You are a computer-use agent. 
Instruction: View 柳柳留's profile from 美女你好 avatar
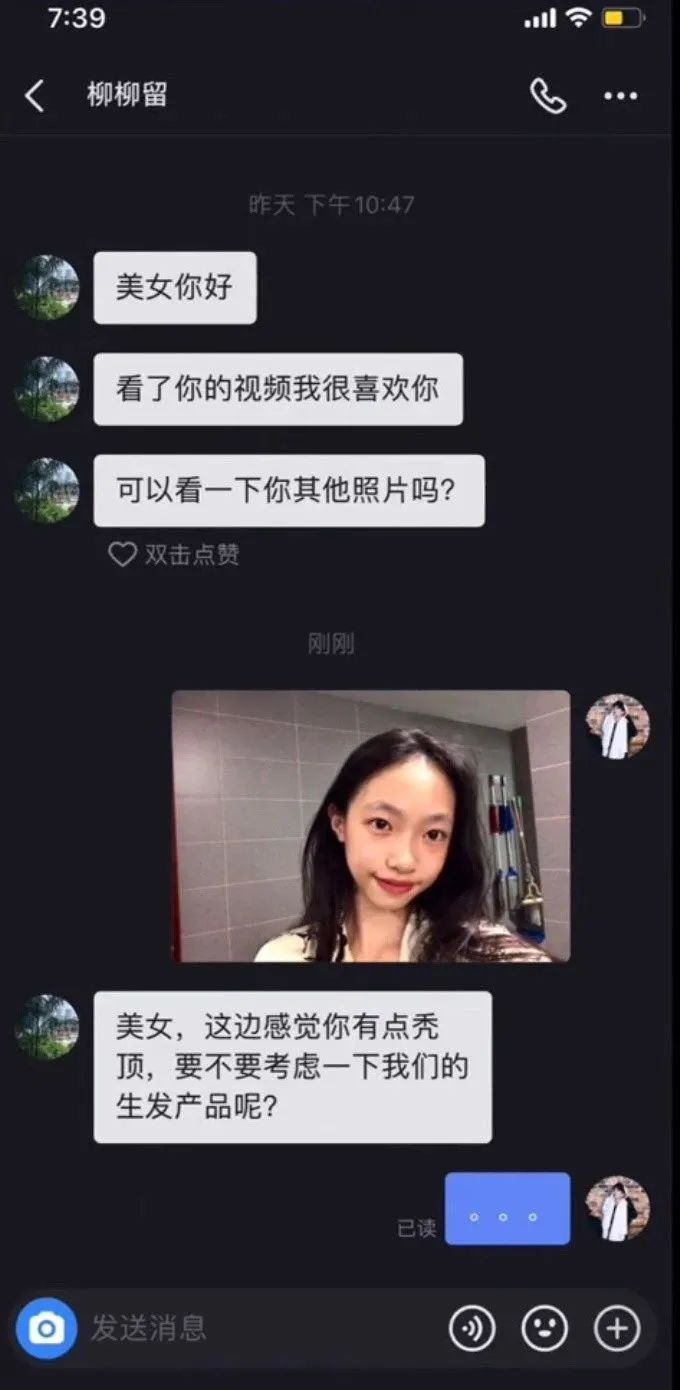point(47,287)
